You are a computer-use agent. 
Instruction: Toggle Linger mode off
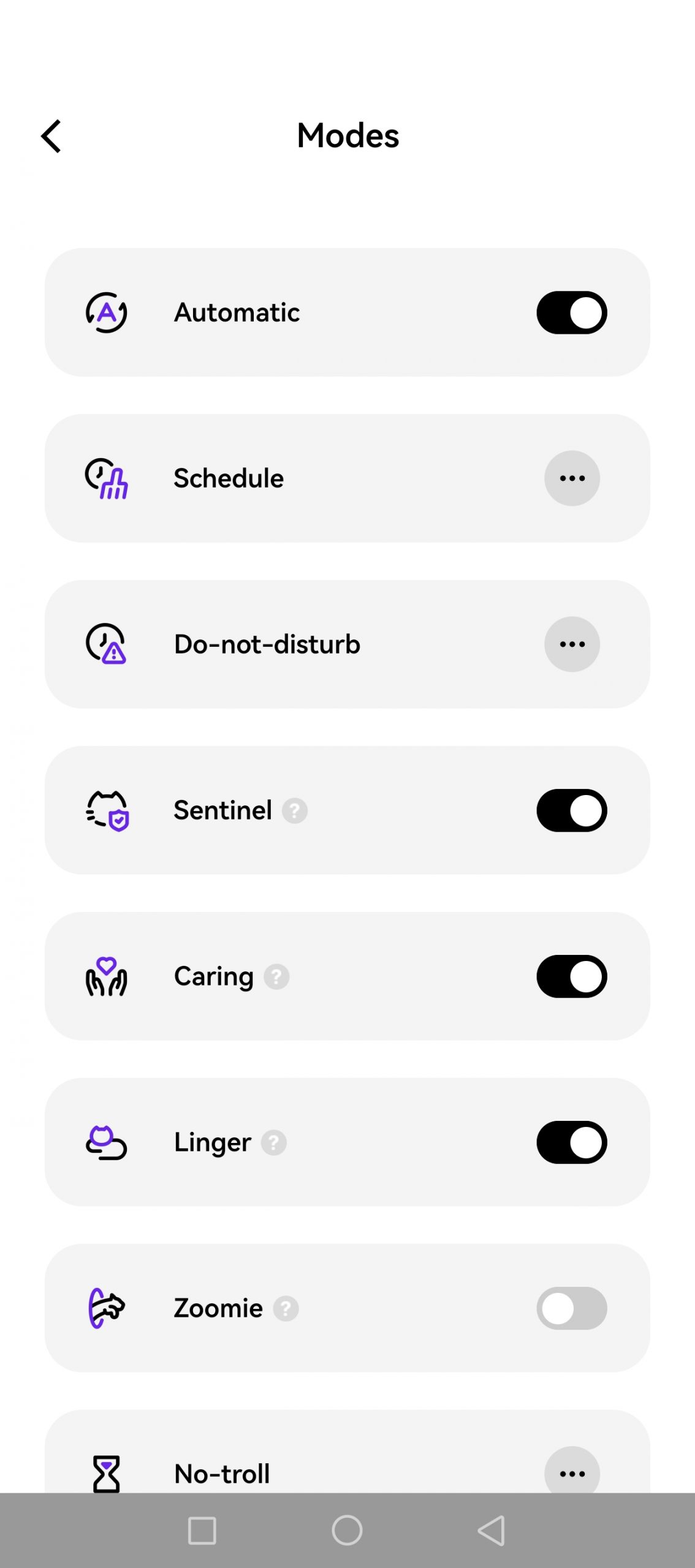571,1142
